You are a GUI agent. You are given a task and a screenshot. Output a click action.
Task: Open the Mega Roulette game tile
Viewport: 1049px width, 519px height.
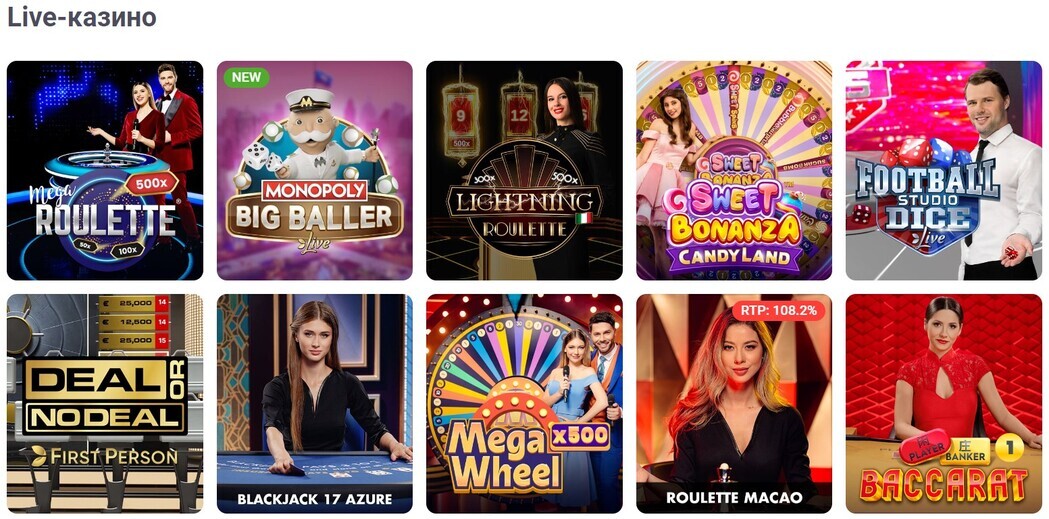coord(105,170)
